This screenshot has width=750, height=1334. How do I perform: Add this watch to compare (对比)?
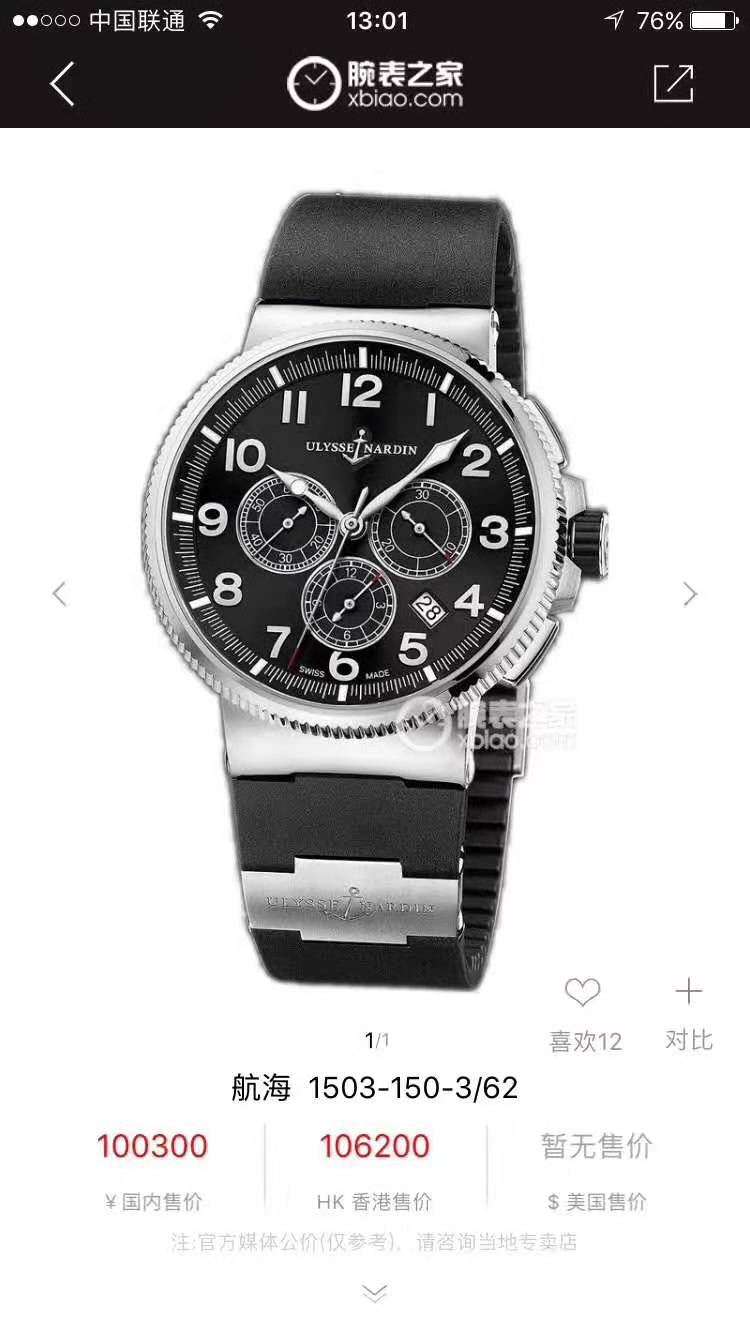click(689, 993)
